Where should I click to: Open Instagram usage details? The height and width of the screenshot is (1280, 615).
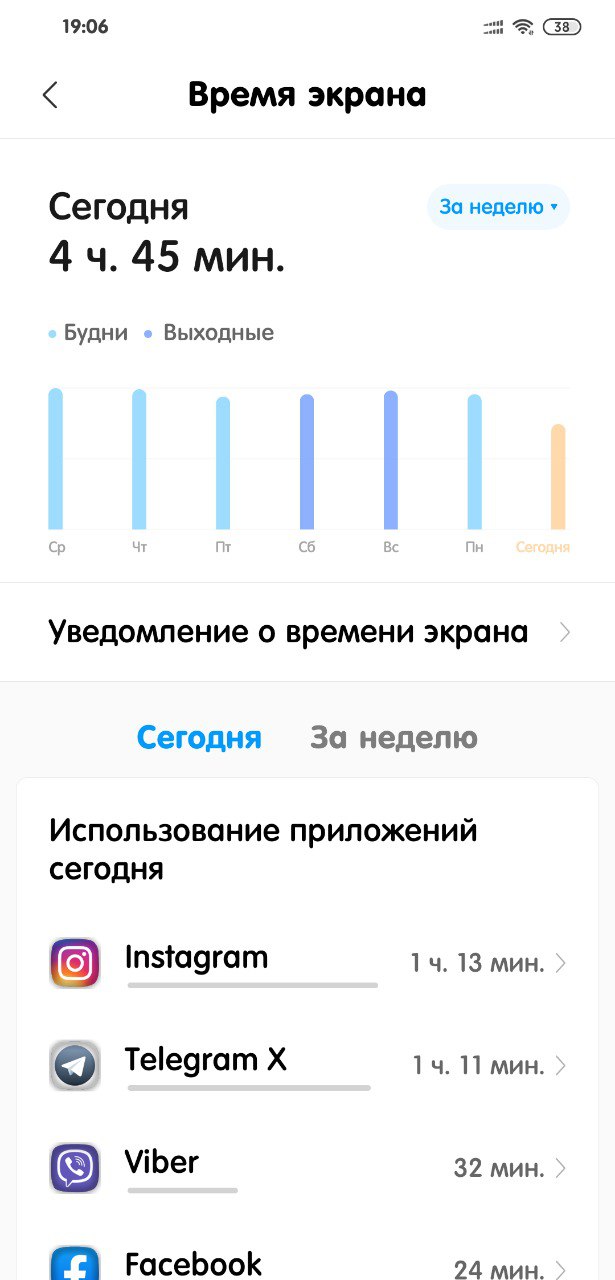click(x=307, y=963)
